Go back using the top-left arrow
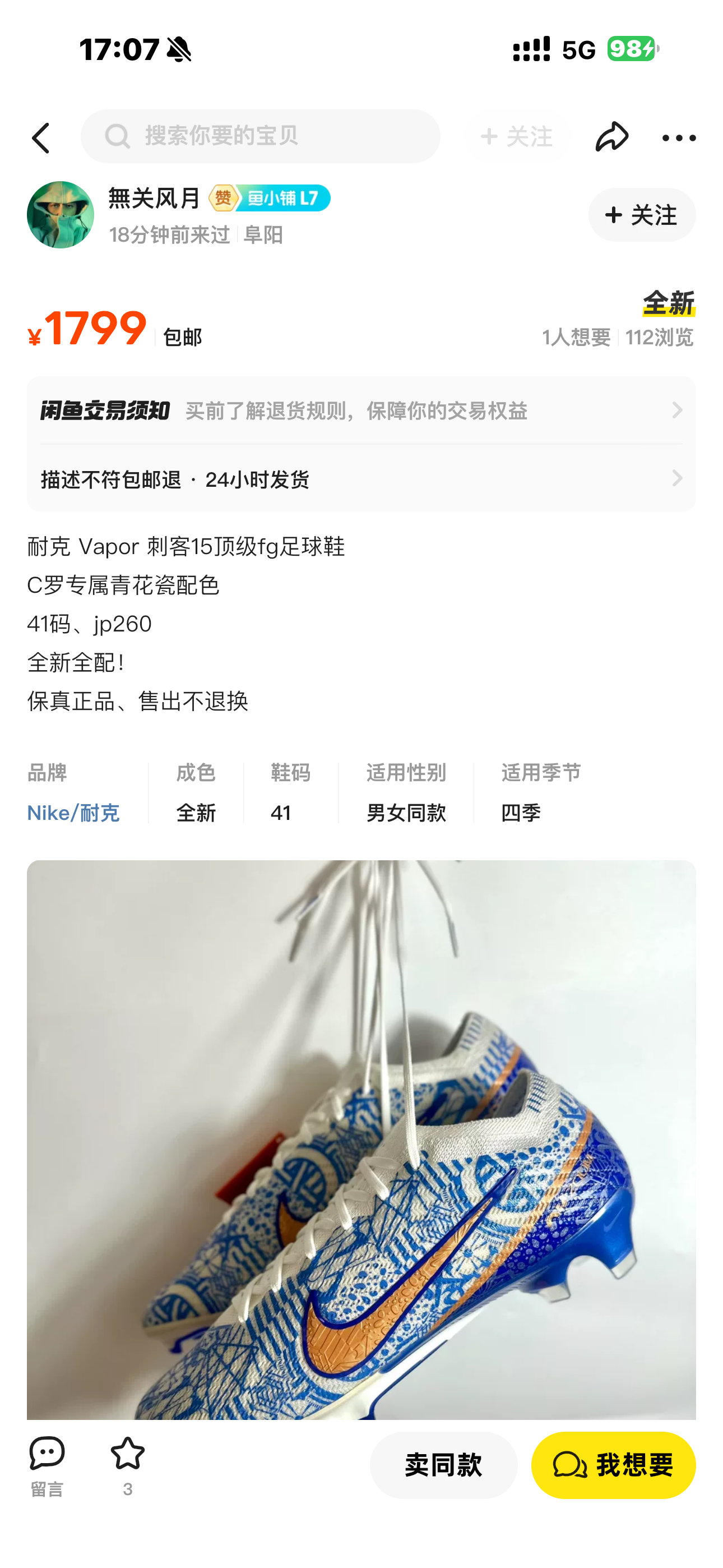 point(41,137)
